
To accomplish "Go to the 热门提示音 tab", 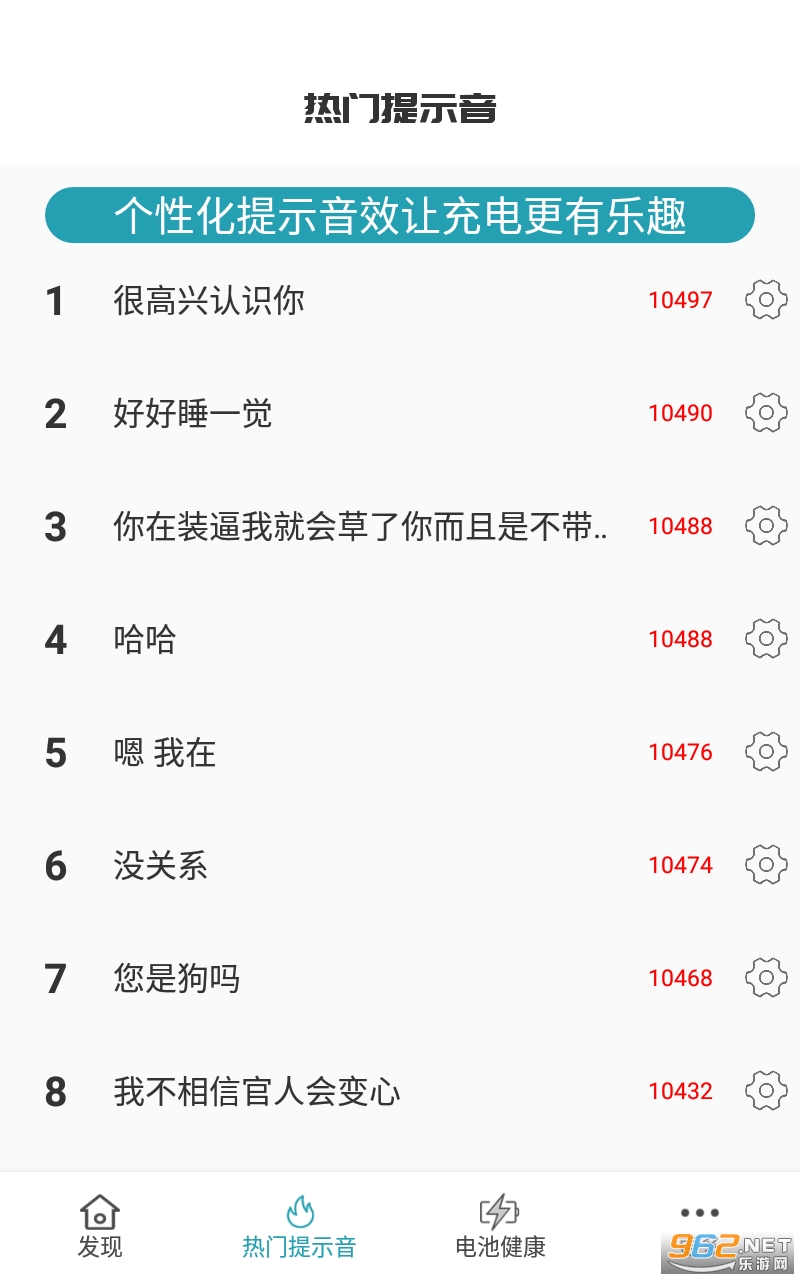I will coord(299,1226).
